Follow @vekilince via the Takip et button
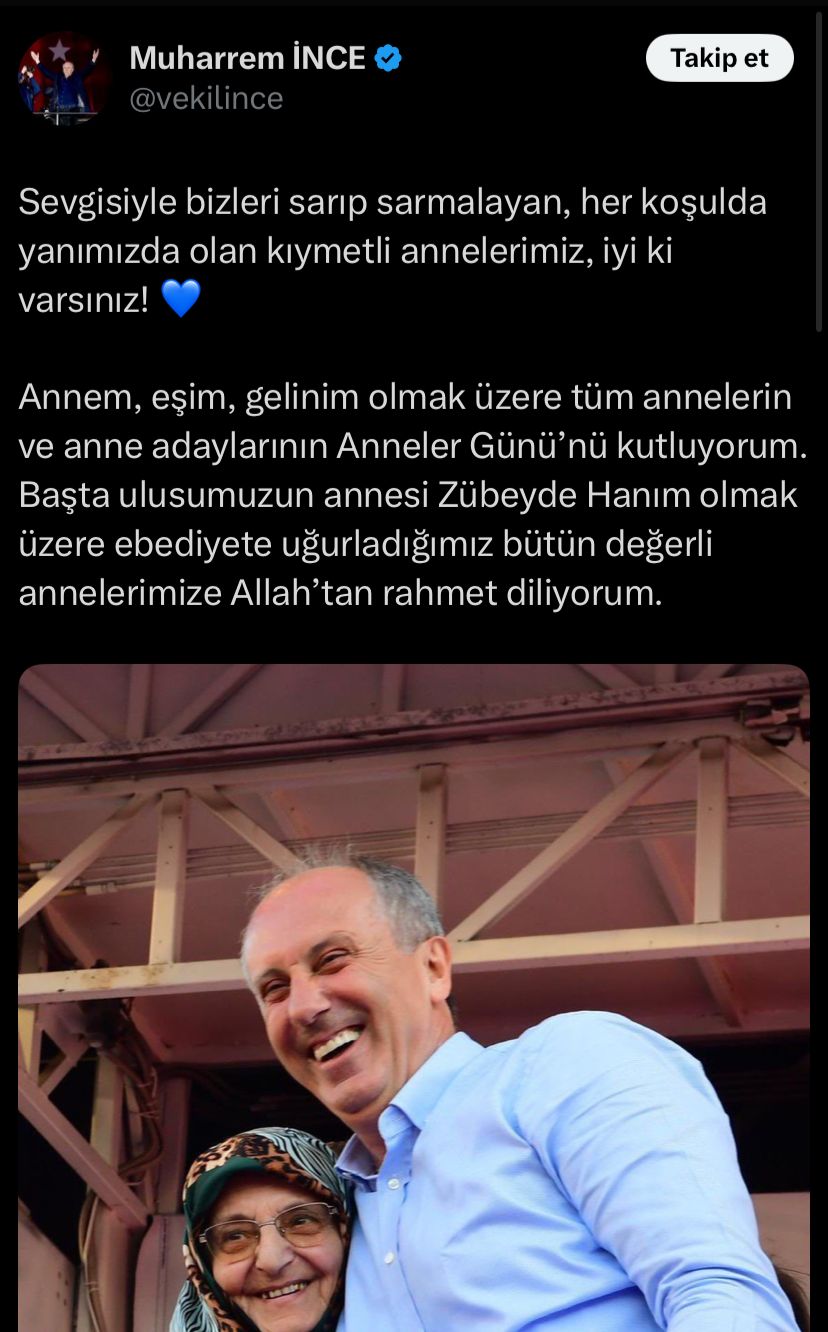Screen dimensions: 828x1332 (719, 58)
